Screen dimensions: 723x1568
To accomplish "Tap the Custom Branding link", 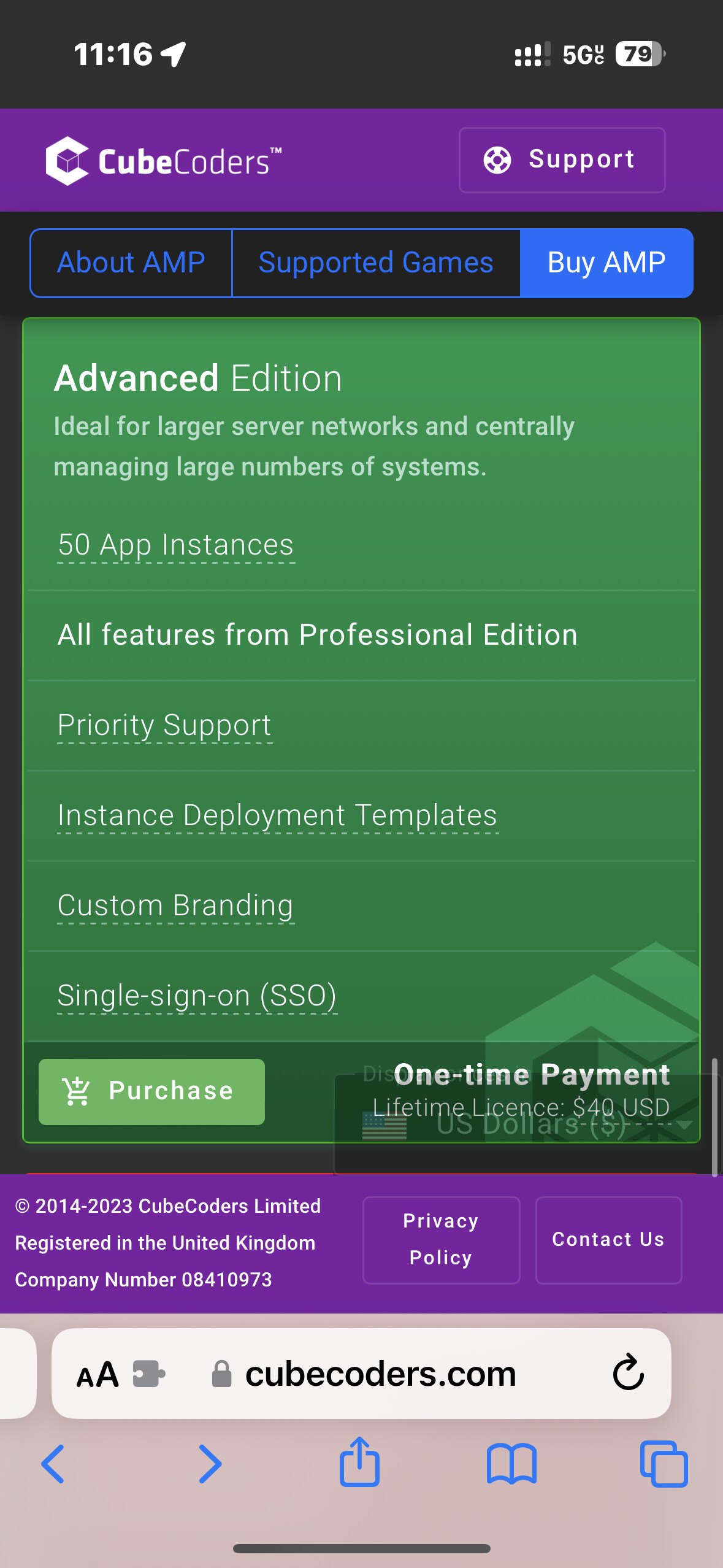I will click(x=175, y=905).
